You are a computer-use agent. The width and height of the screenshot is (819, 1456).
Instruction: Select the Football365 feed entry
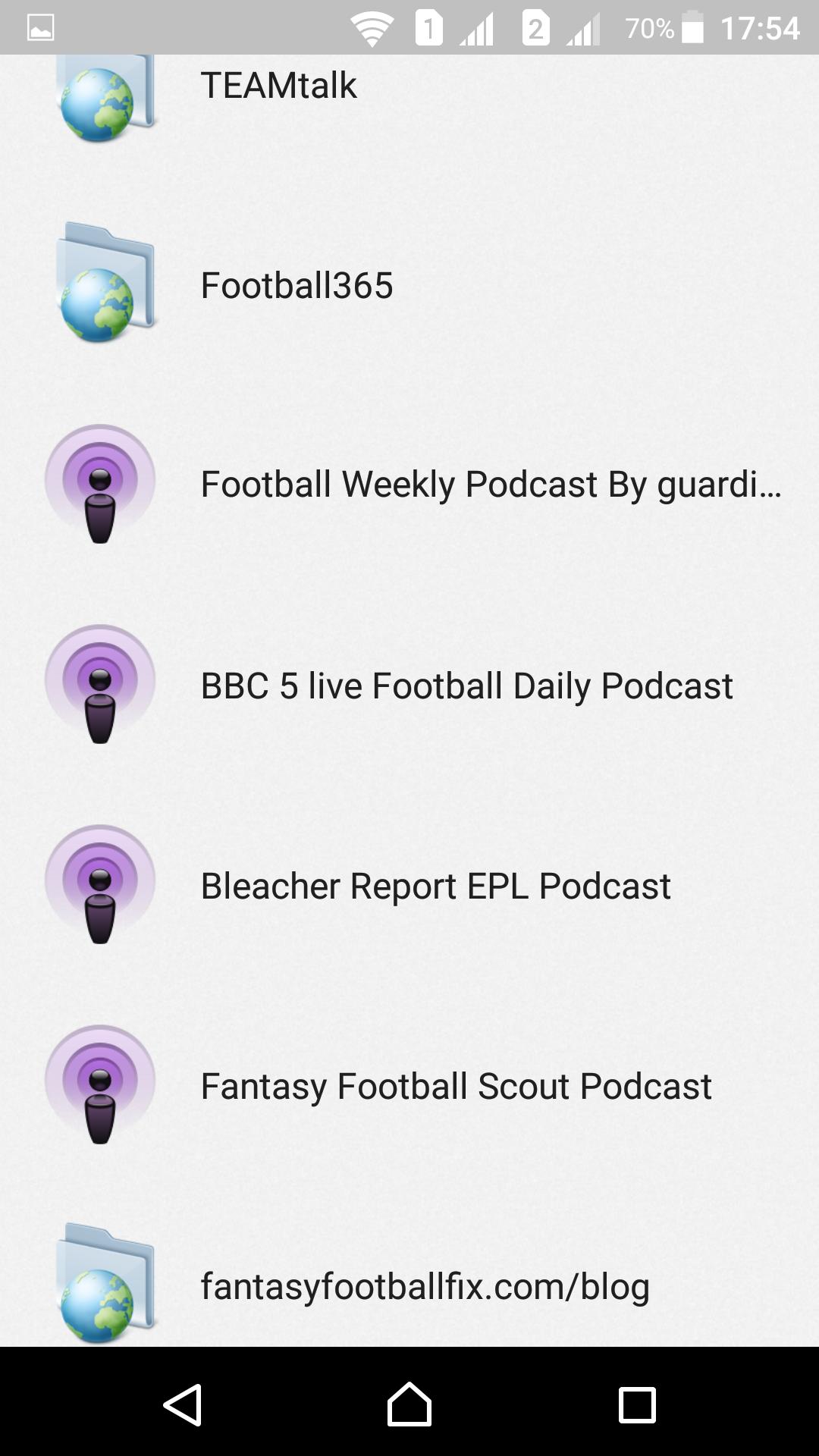click(296, 284)
